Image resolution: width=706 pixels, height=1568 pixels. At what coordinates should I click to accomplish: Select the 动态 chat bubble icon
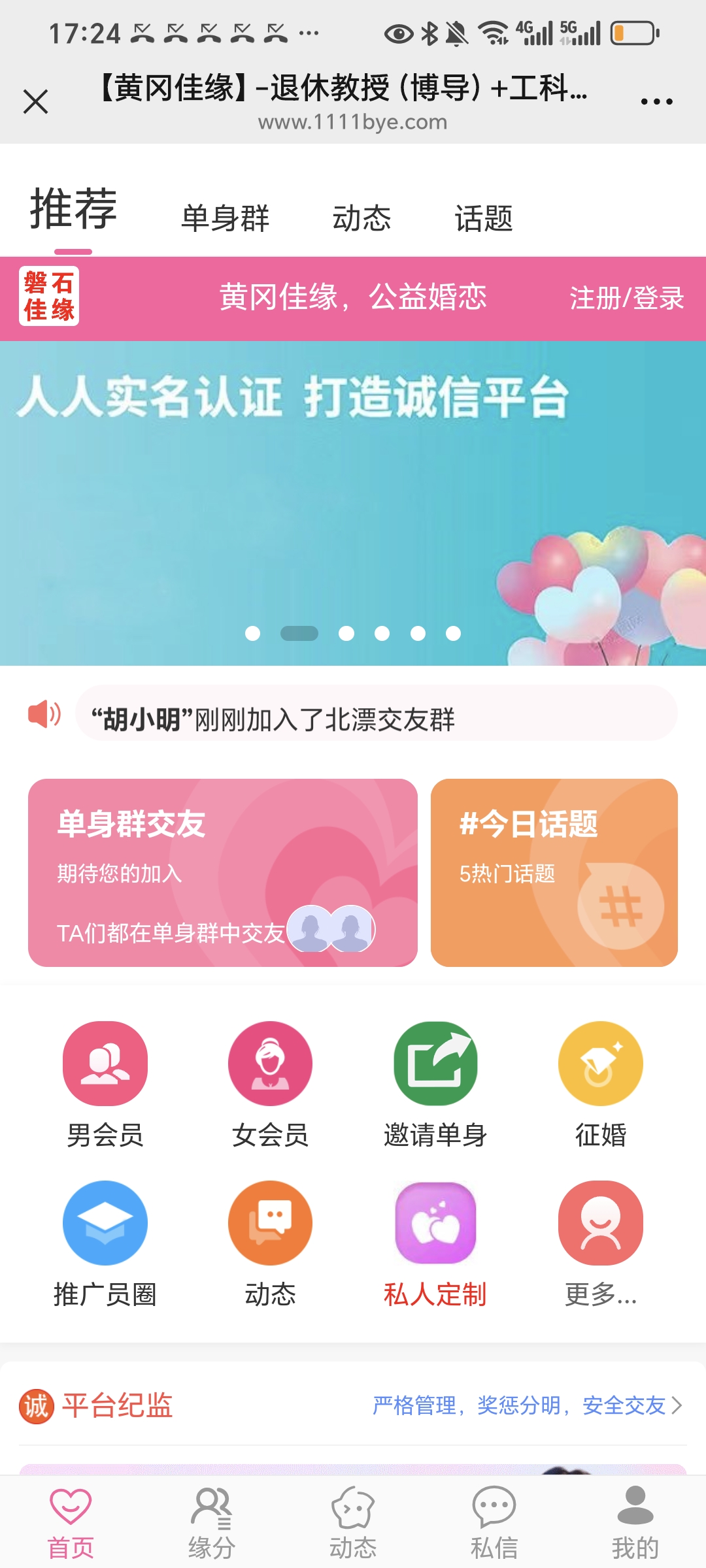click(270, 1223)
